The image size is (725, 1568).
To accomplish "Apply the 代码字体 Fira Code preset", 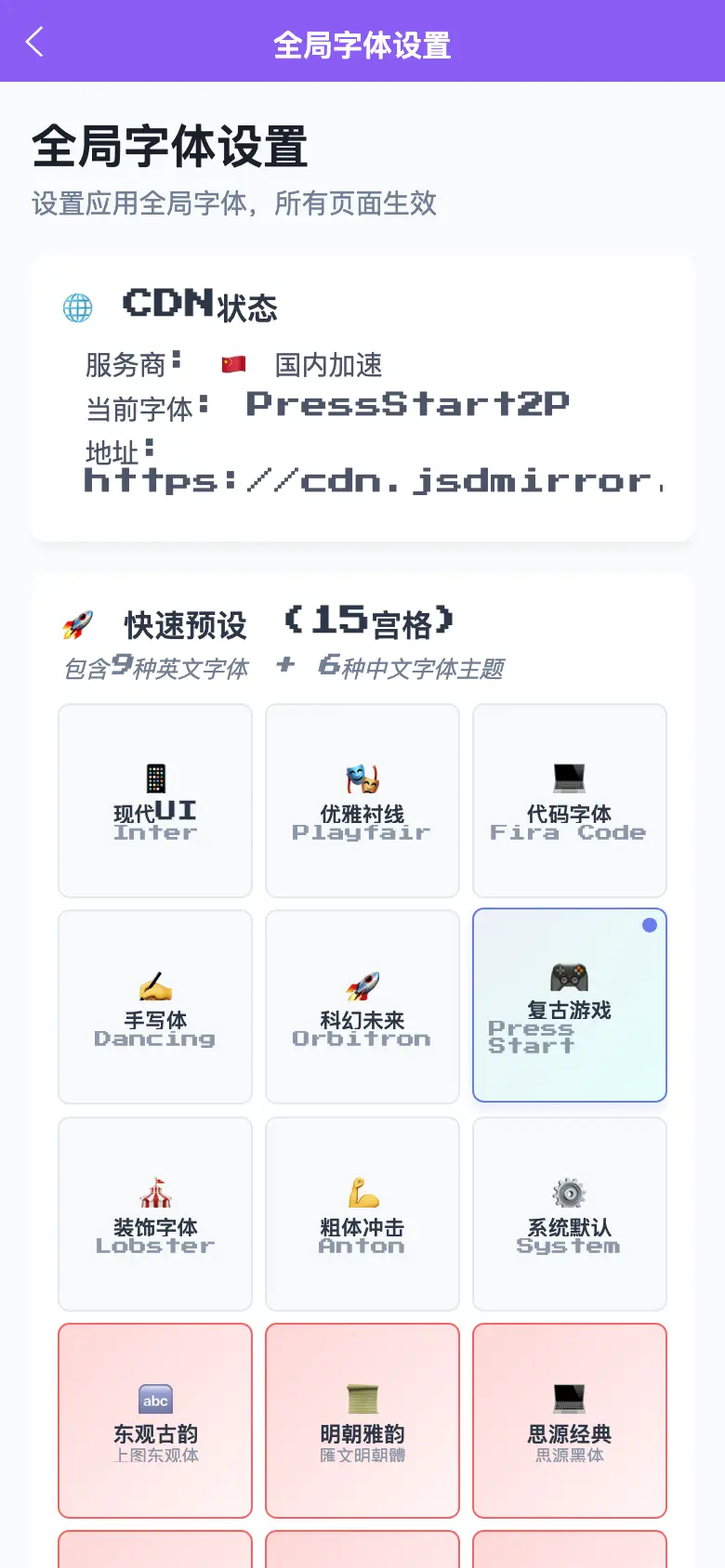I will [570, 801].
